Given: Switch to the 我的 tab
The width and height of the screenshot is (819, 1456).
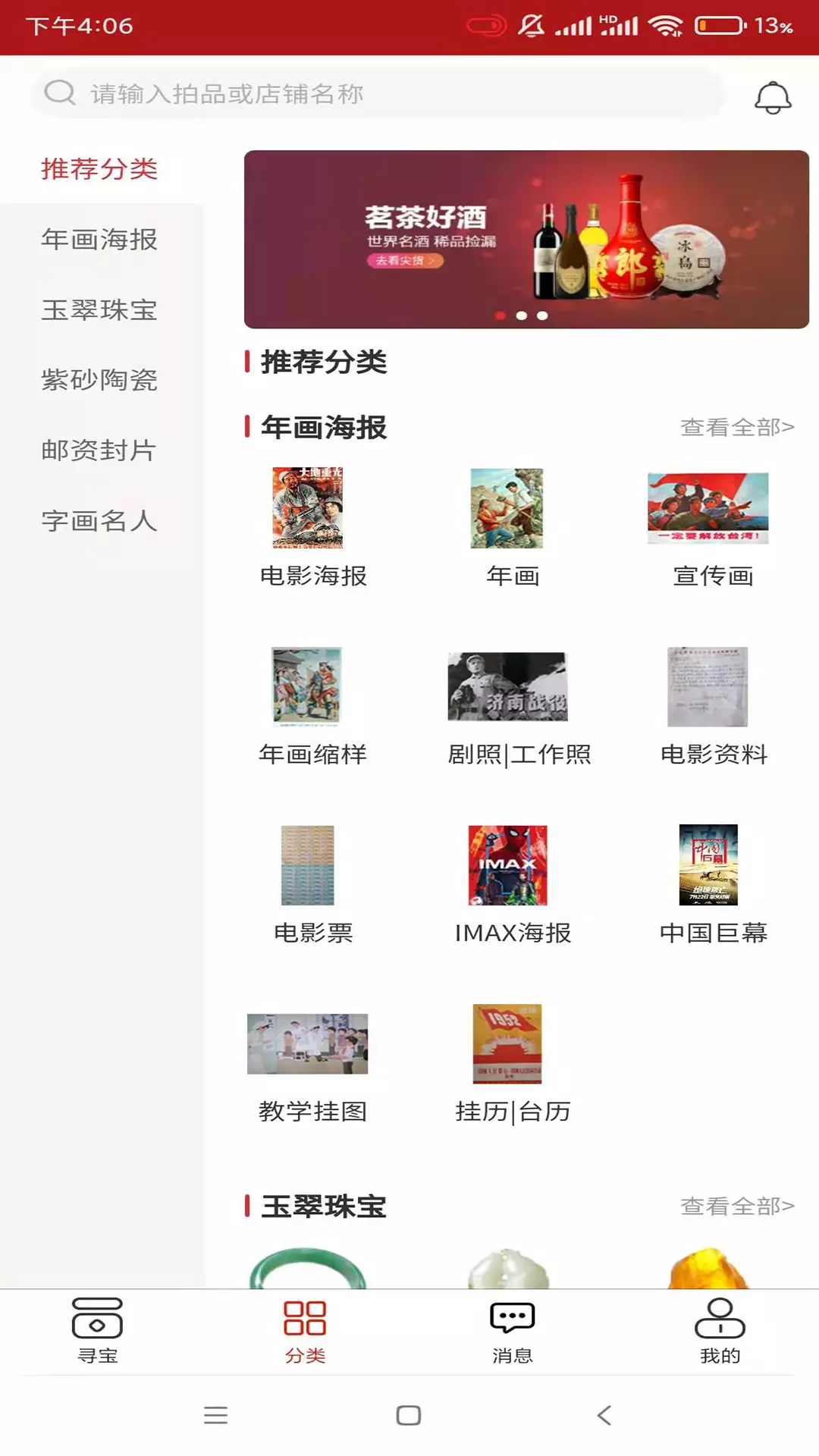Looking at the screenshot, I should (720, 1331).
